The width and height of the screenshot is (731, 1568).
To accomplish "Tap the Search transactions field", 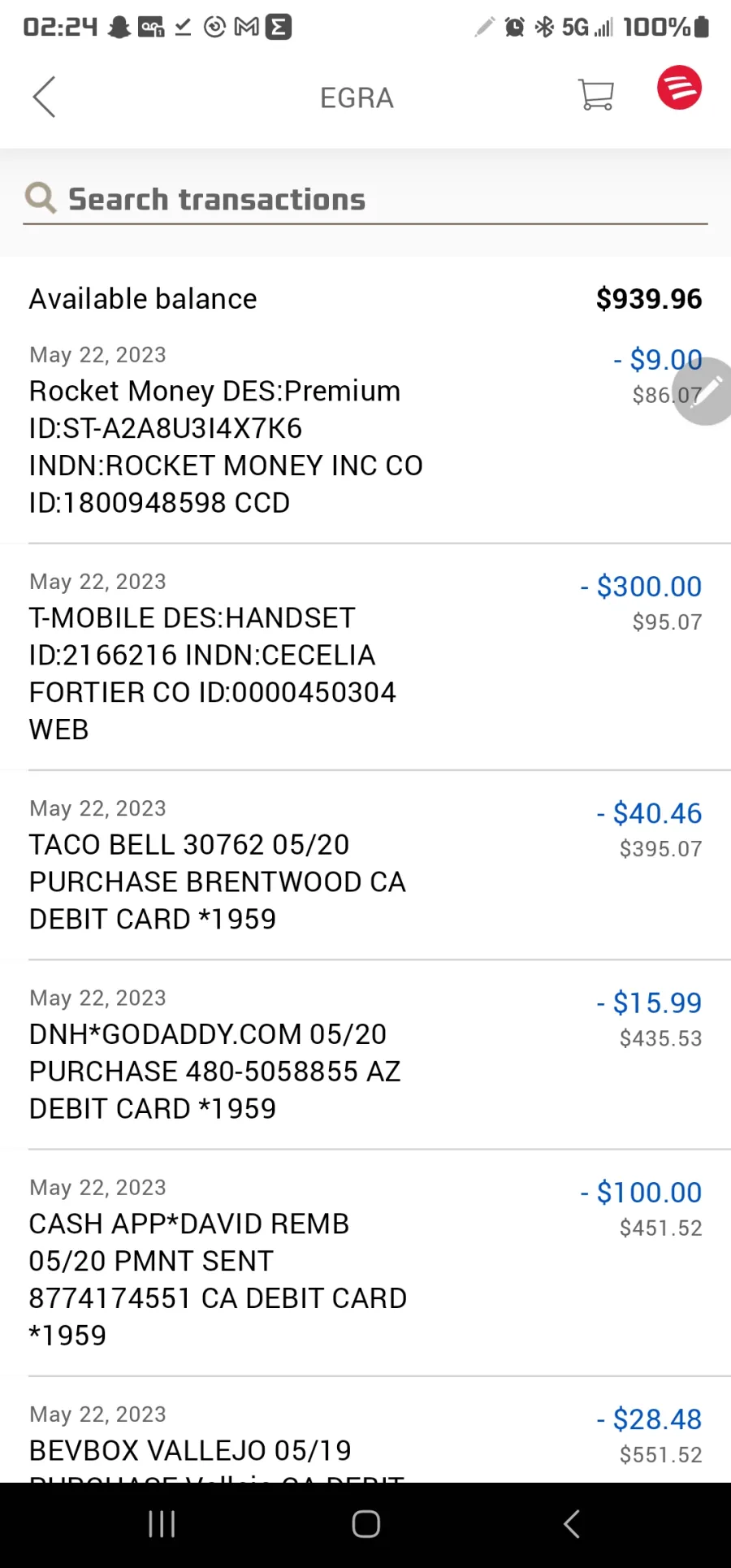I will click(365, 200).
